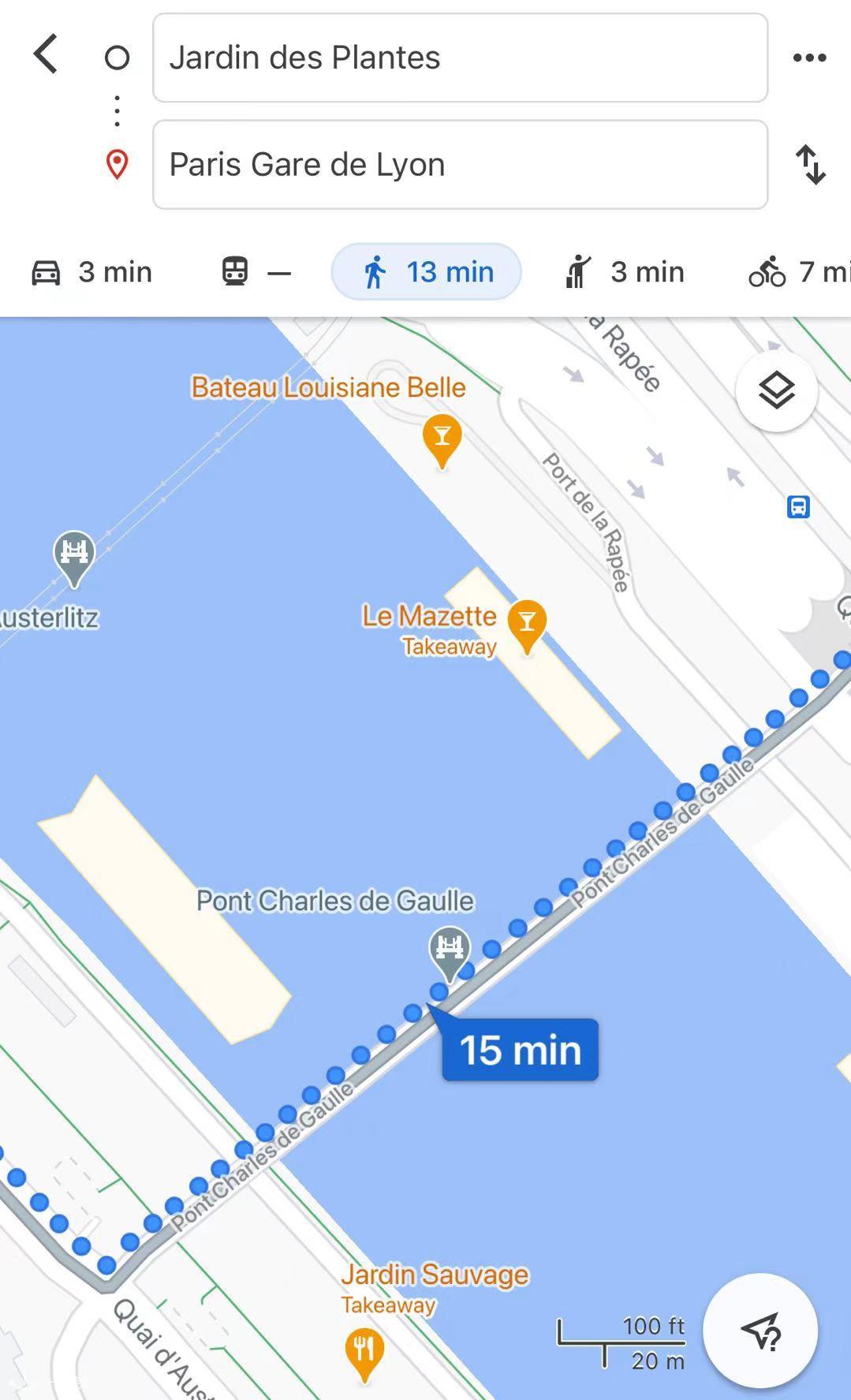Image resolution: width=851 pixels, height=1400 pixels.
Task: Edit the Jardin des Plantes starting point
Action: [460, 58]
